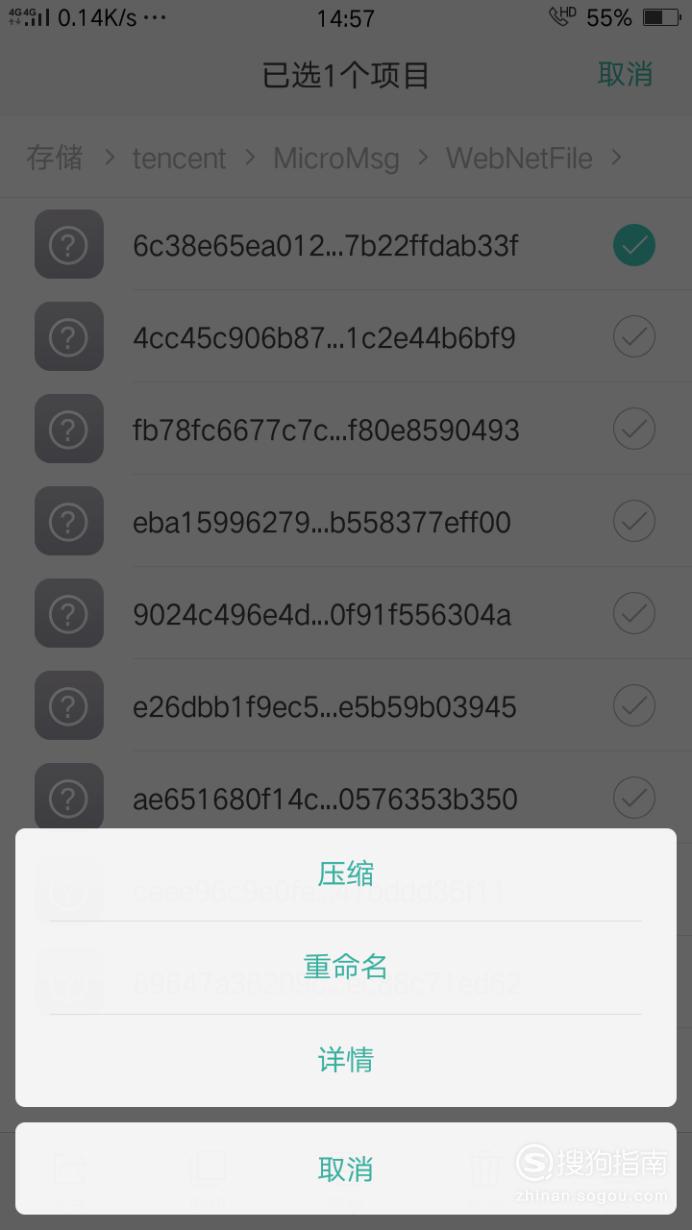This screenshot has width=692, height=1230.
Task: Check the file eba15996279...b558377eff00
Action: tap(634, 521)
